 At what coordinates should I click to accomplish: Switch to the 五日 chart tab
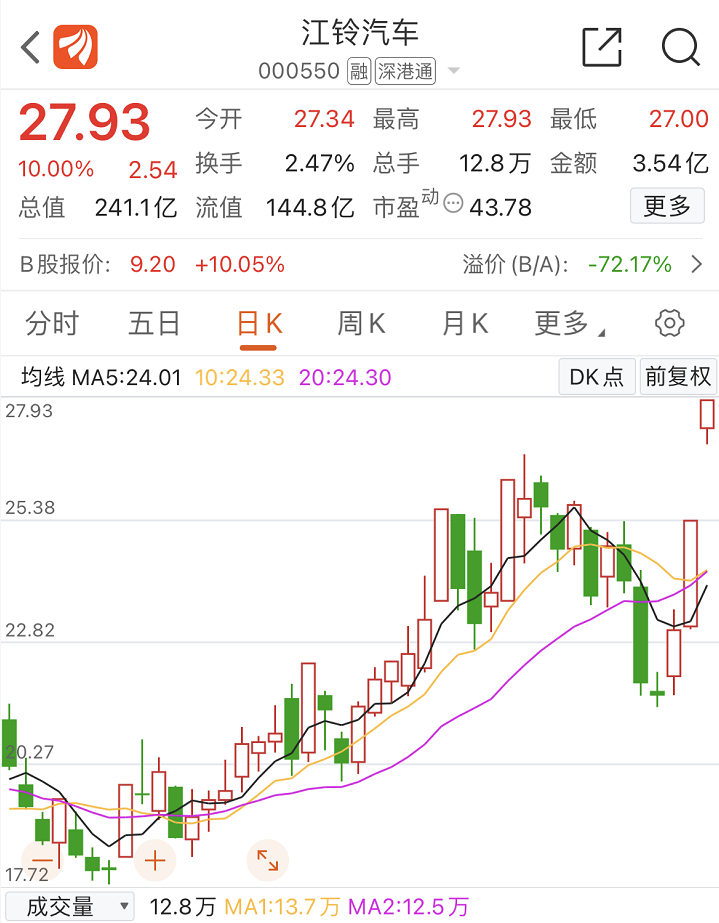point(154,323)
